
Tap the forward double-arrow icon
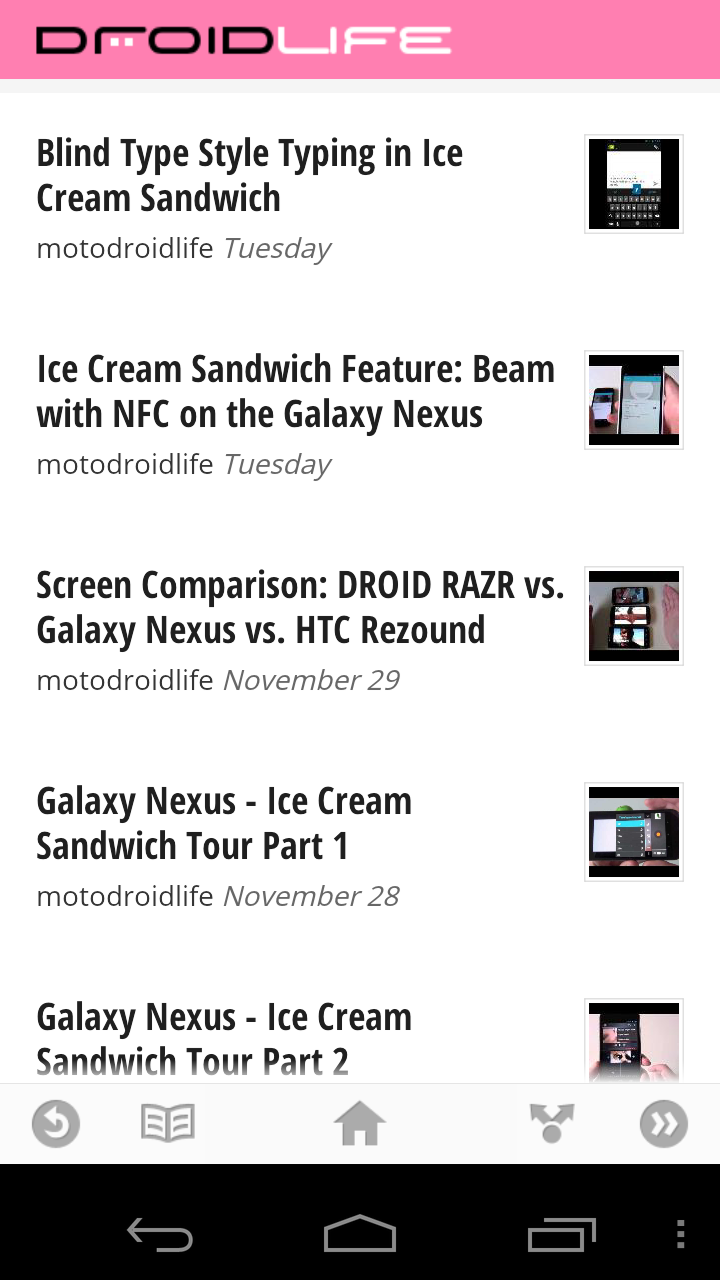[663, 1124]
